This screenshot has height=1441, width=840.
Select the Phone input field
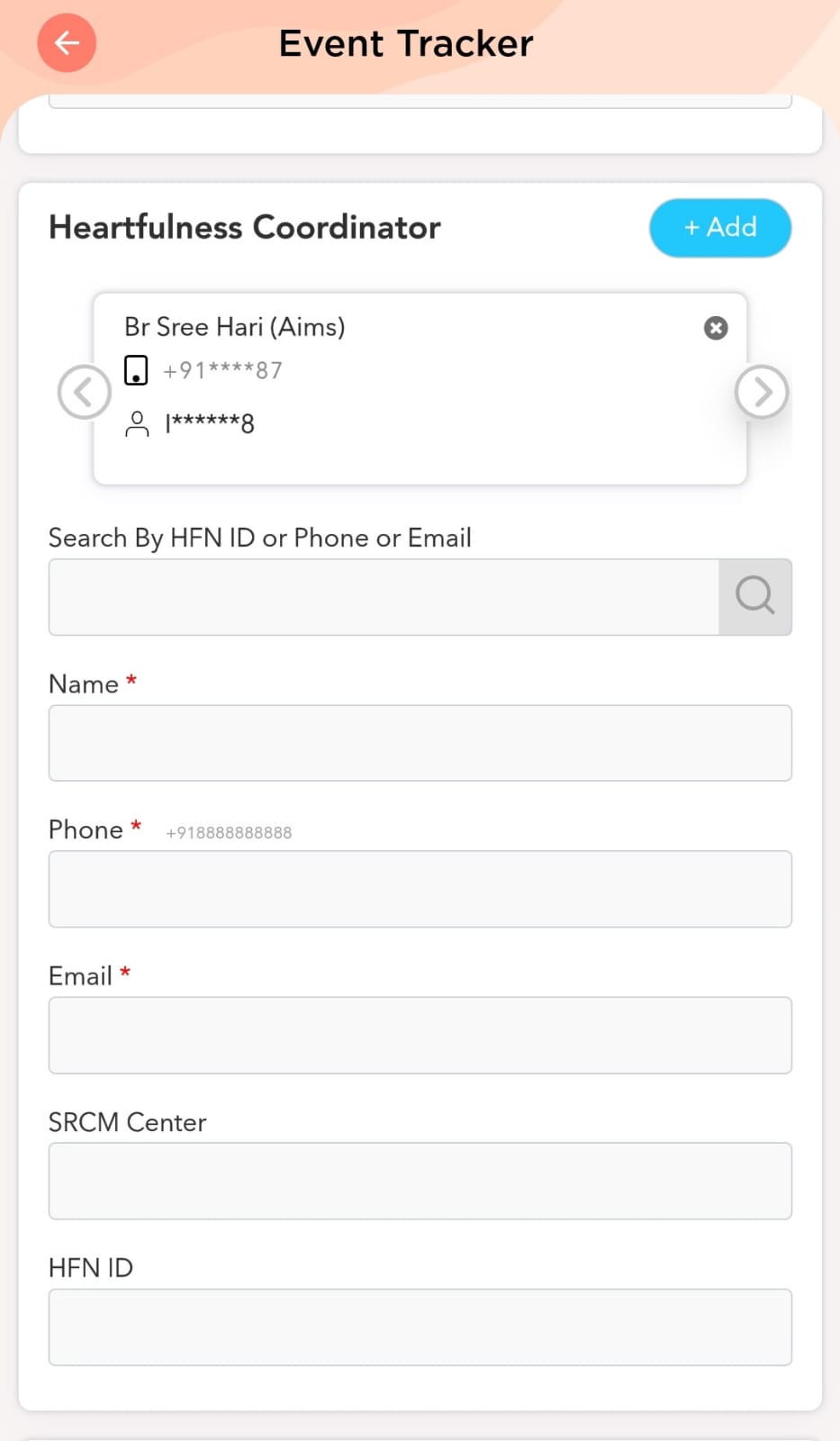point(420,889)
